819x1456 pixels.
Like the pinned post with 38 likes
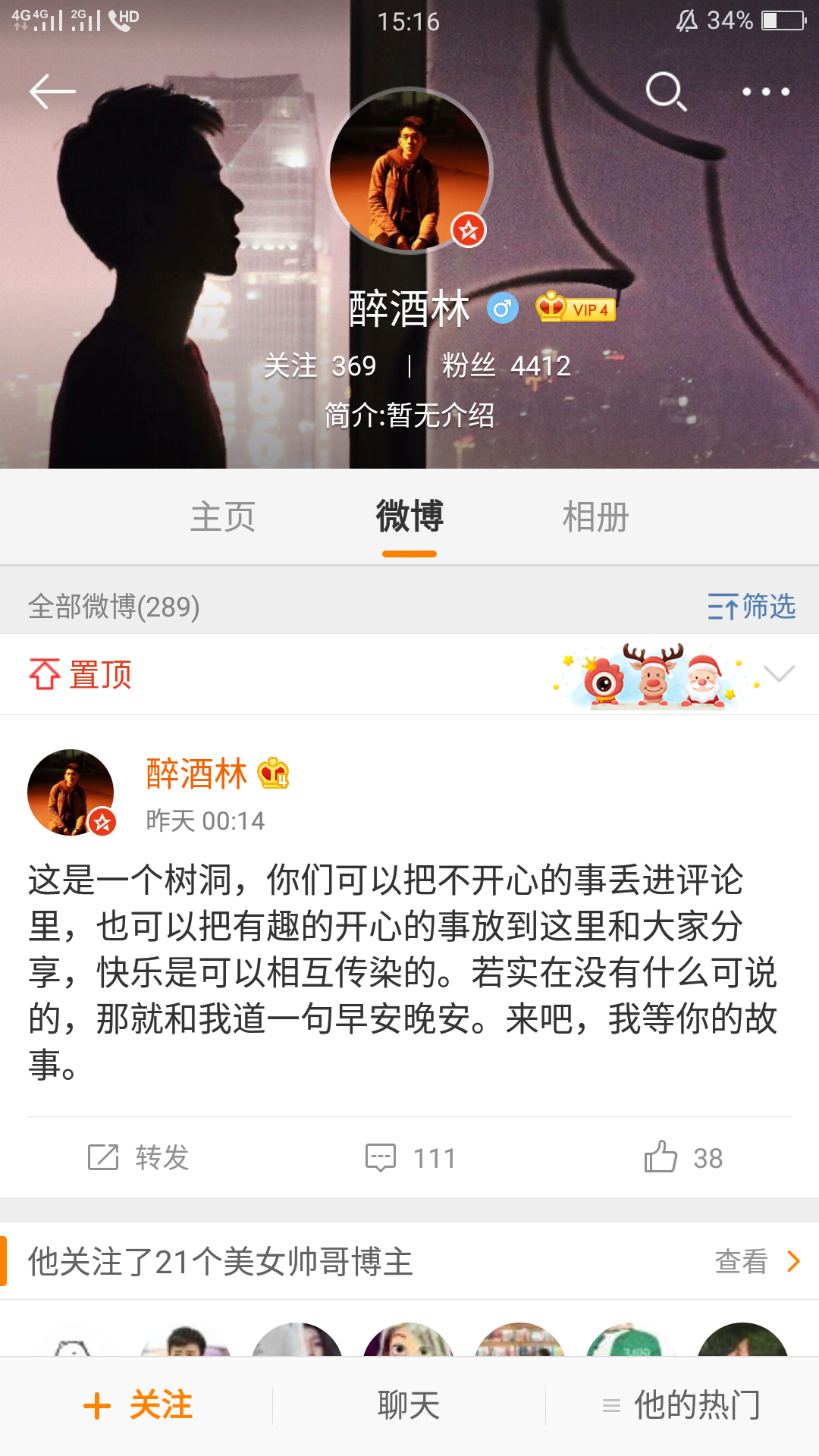click(683, 1158)
